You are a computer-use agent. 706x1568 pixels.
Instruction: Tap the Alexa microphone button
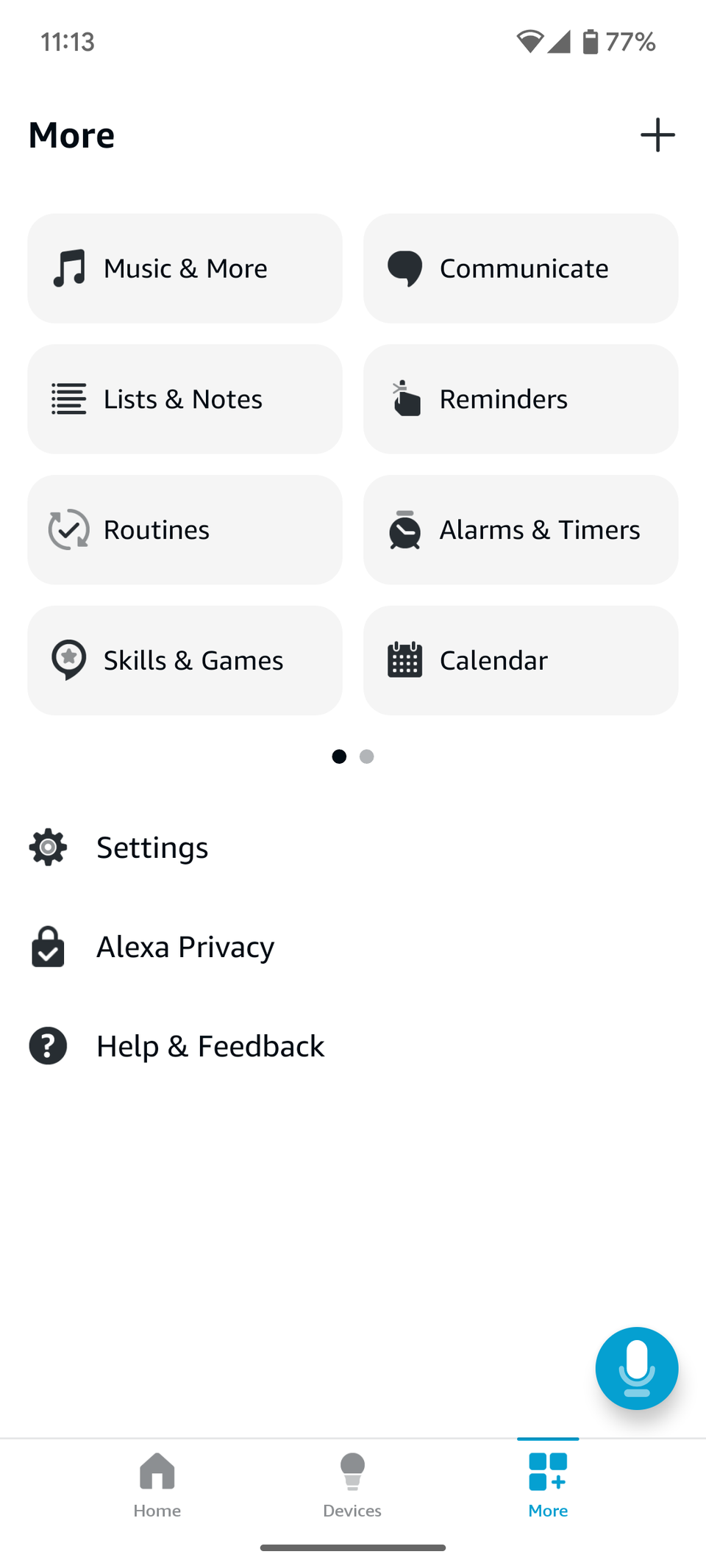(x=636, y=1368)
